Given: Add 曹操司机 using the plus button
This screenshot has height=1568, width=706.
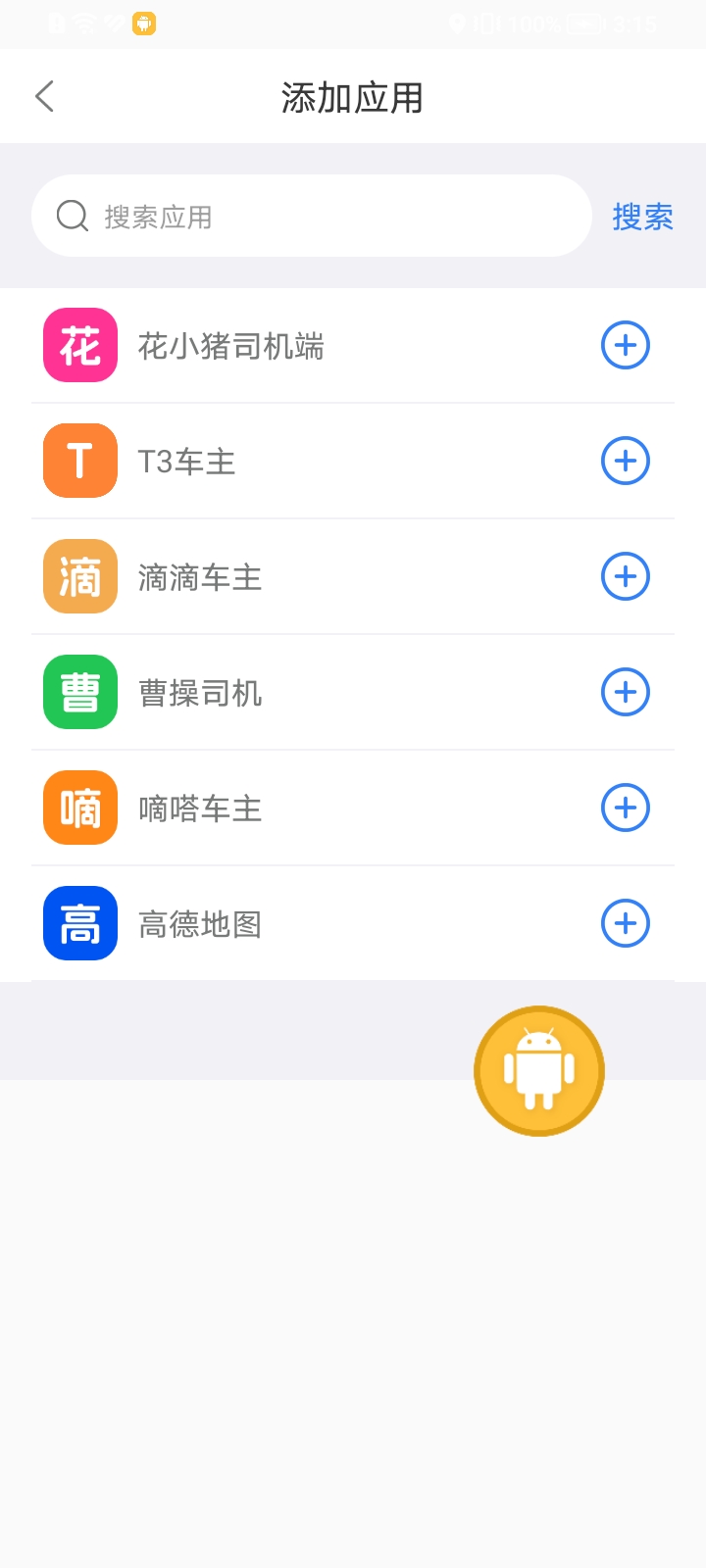Looking at the screenshot, I should (x=625, y=692).
